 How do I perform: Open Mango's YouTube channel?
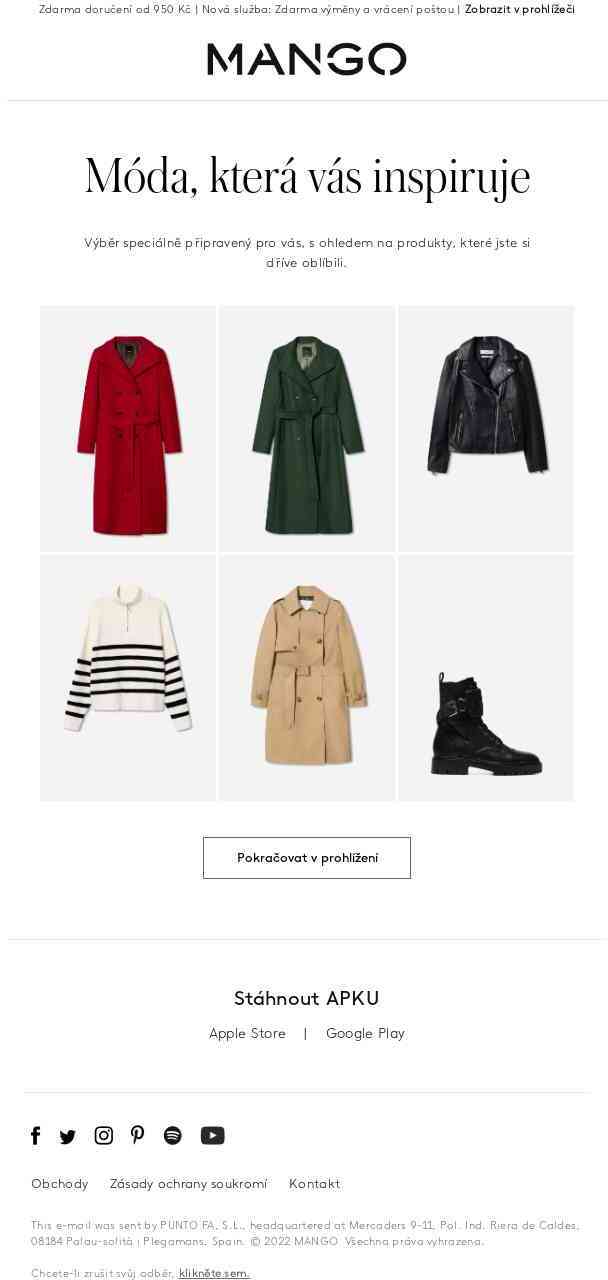(212, 1135)
